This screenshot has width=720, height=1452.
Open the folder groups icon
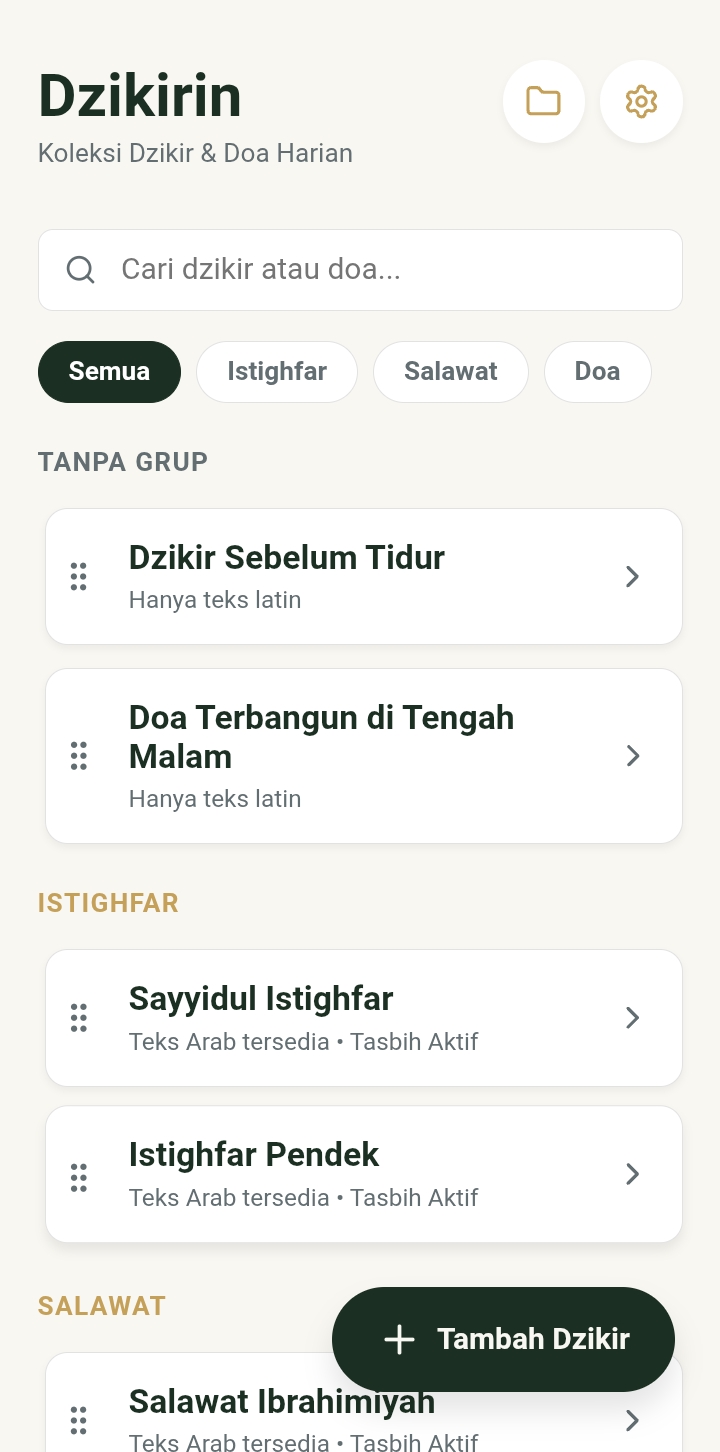(544, 102)
